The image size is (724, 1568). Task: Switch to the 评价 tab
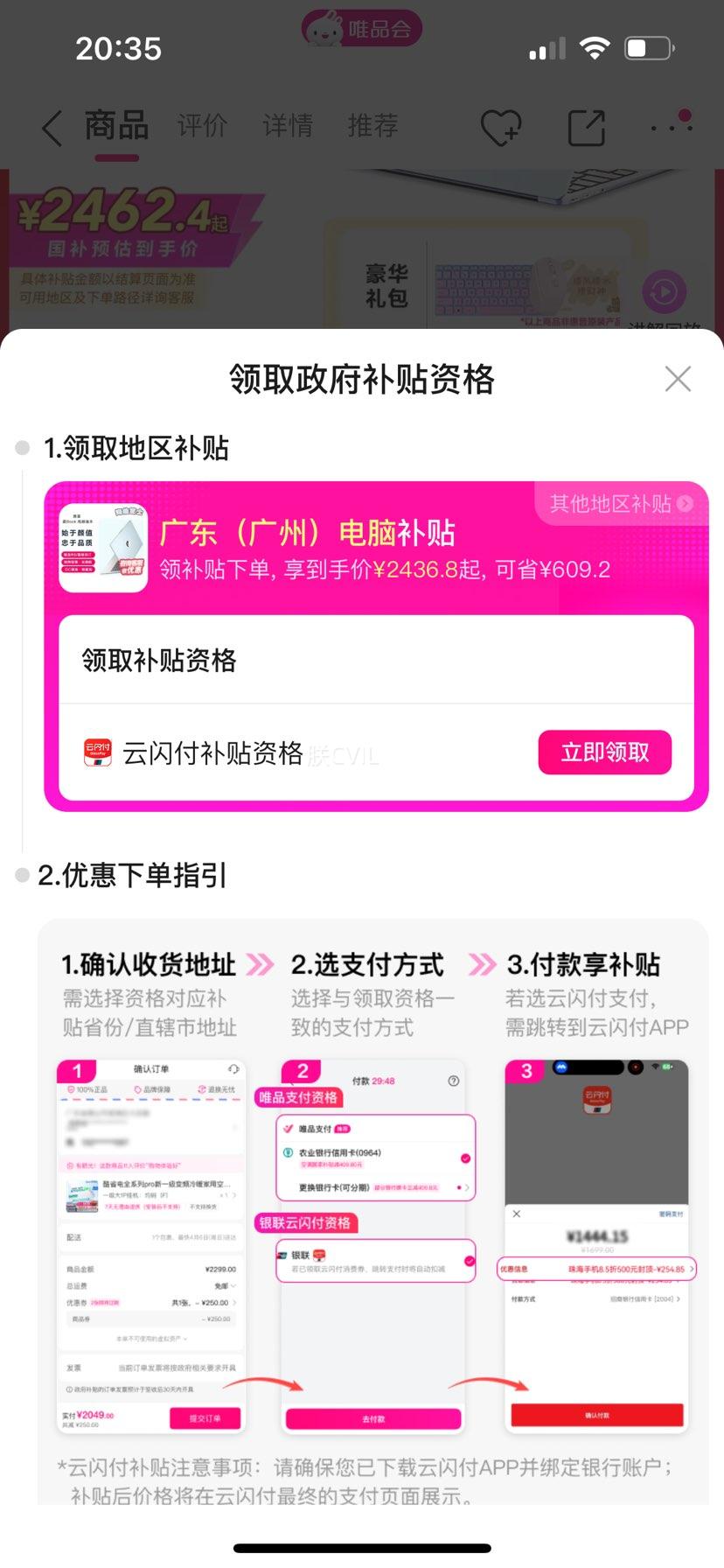coord(202,126)
